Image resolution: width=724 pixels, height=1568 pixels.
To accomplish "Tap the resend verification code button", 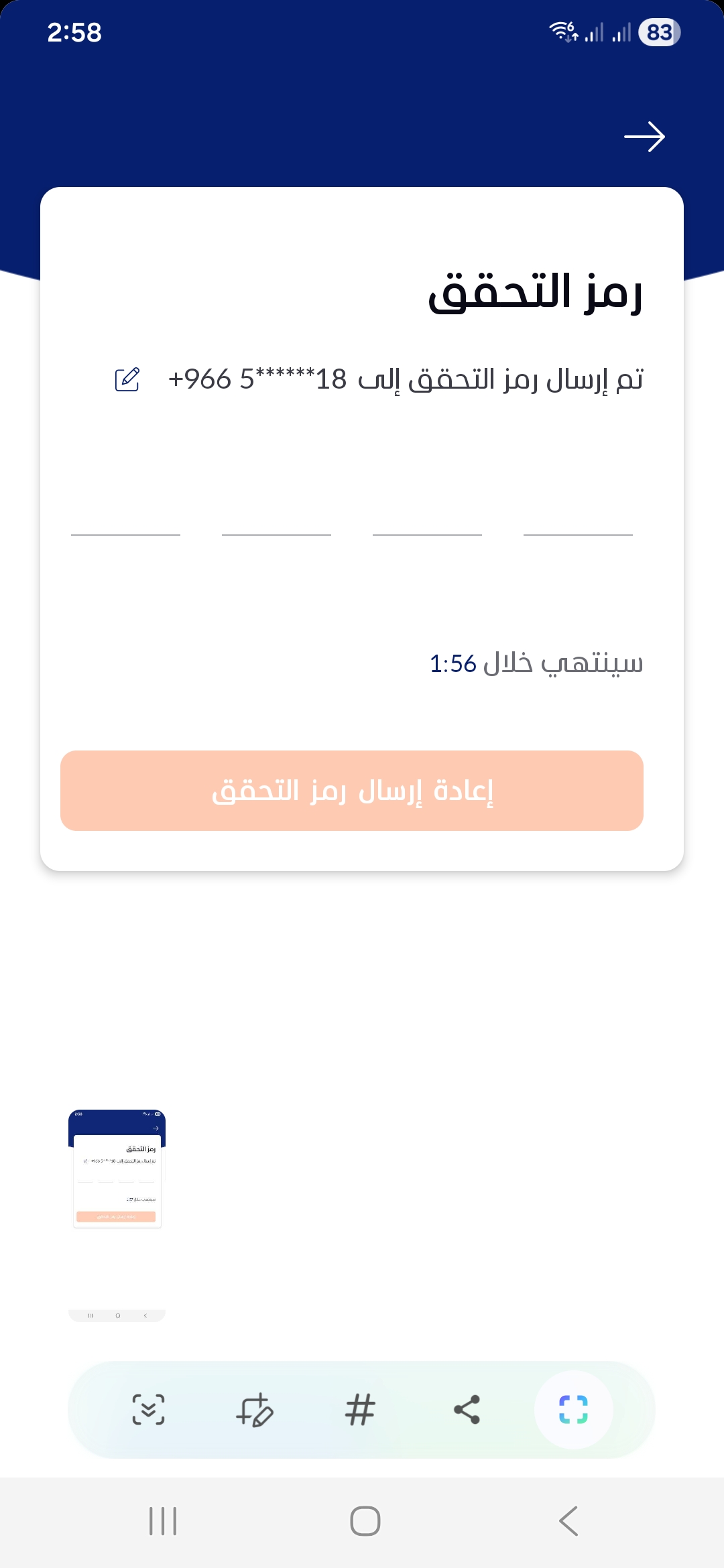I will 352,791.
